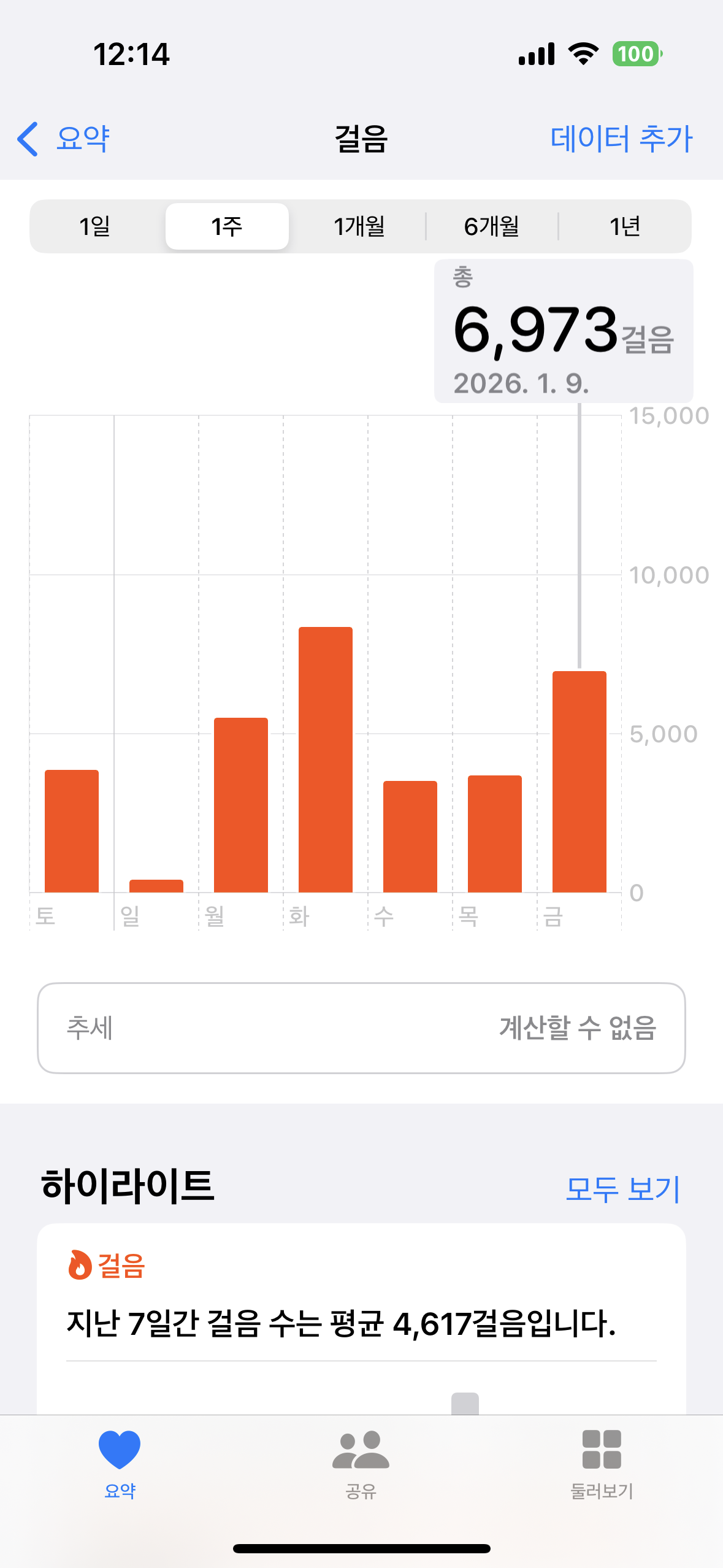Switch to the 공유 tab
The image size is (723, 1568).
(361, 1464)
